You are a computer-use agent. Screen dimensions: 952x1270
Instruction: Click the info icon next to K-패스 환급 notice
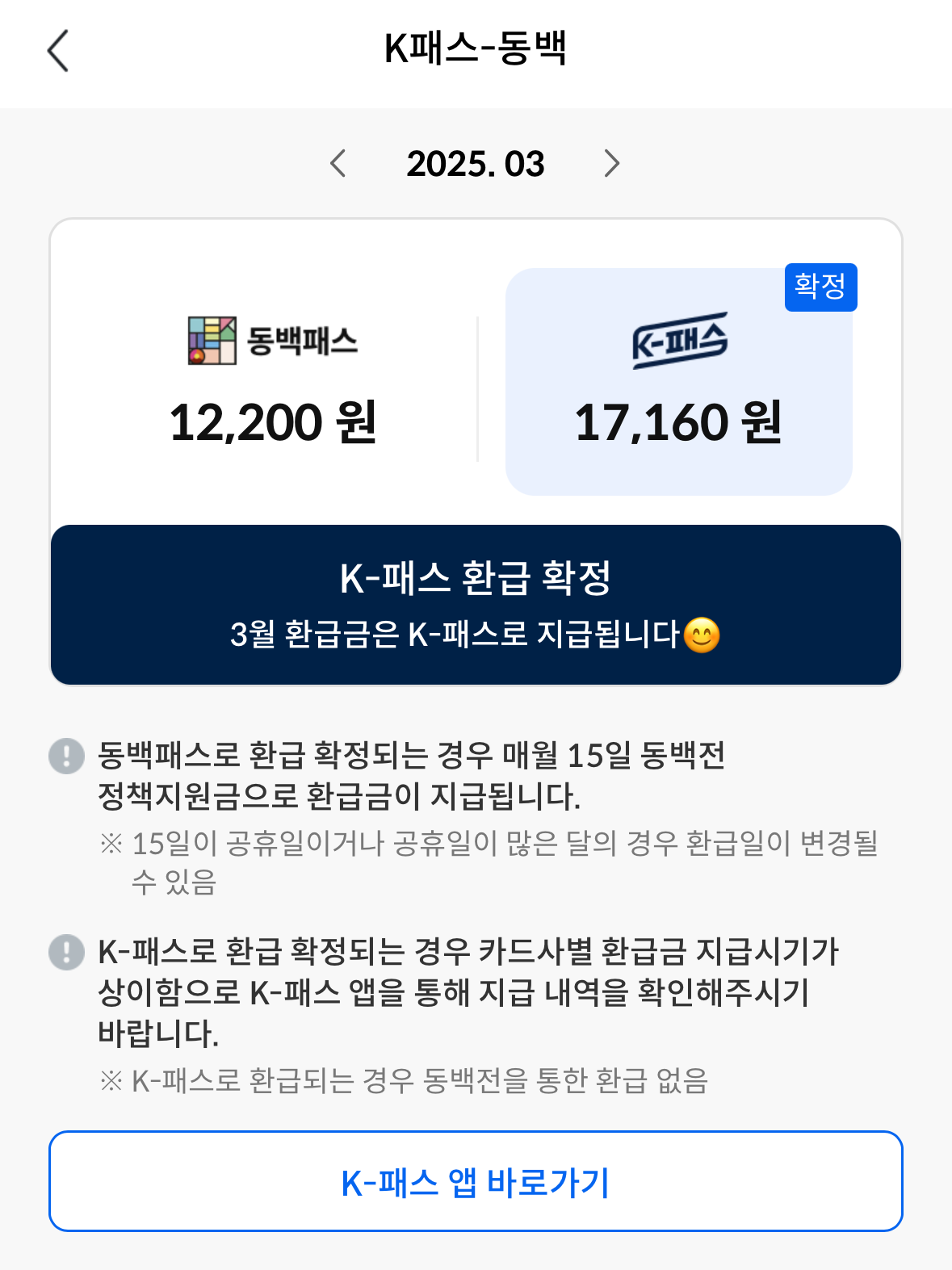tap(67, 953)
